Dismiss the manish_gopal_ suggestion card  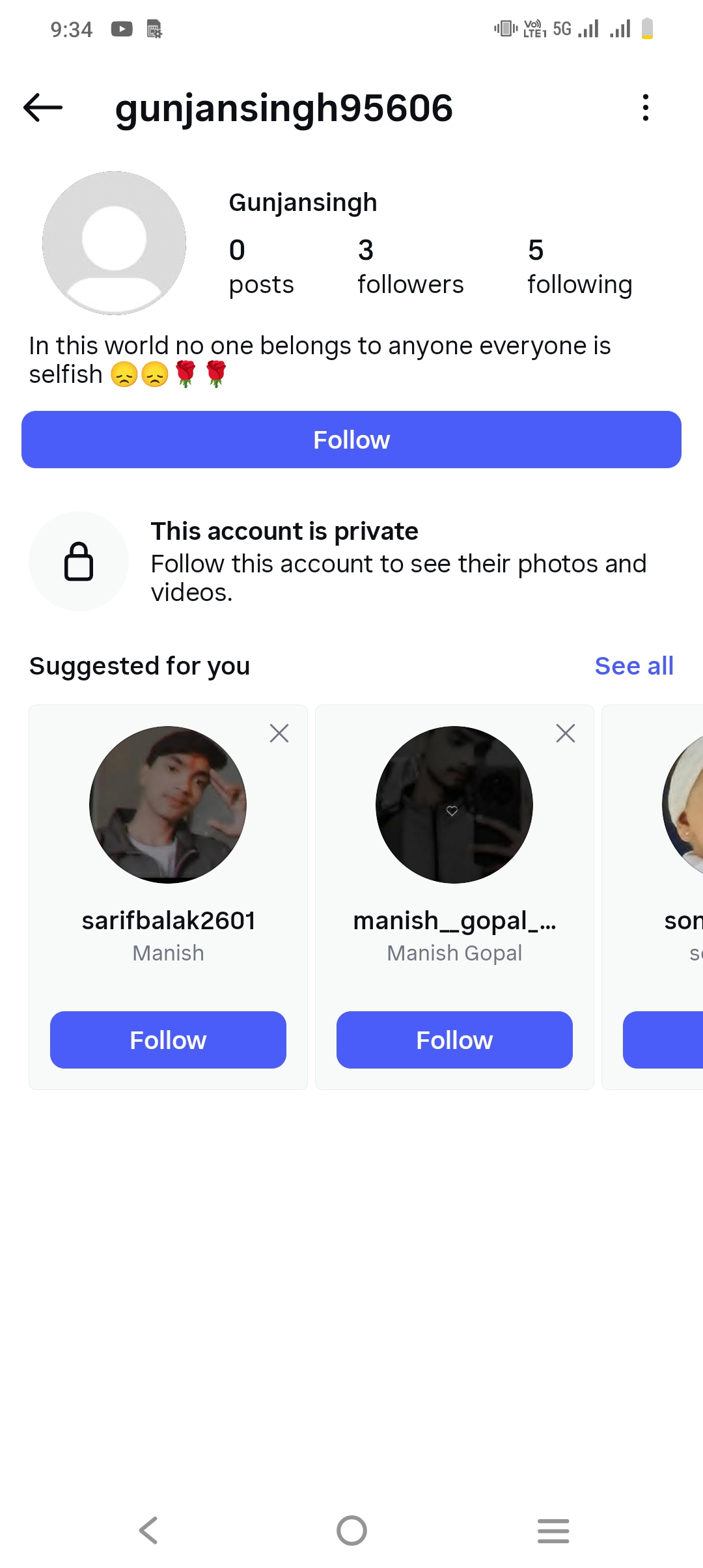[x=566, y=733]
